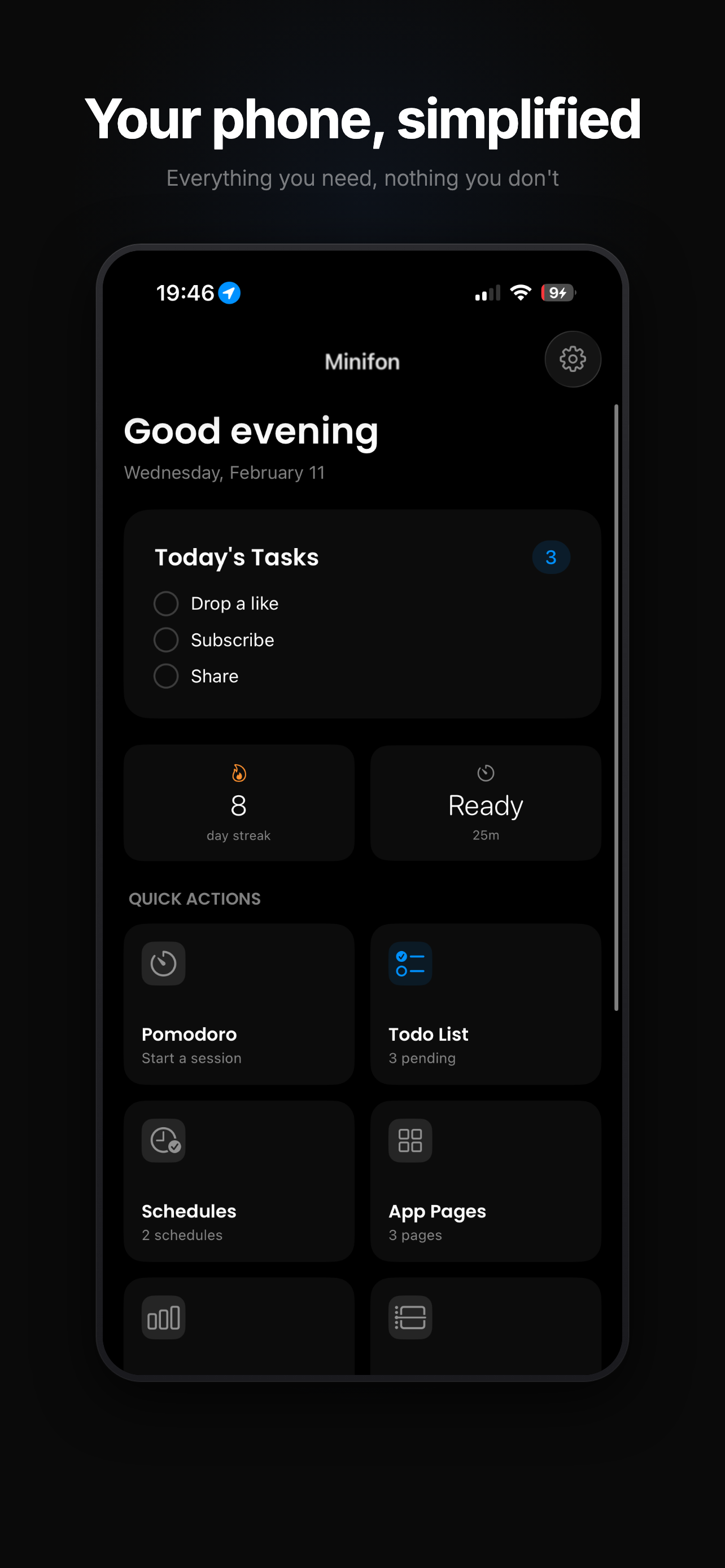Open the Pomodoro timer icon

click(163, 963)
